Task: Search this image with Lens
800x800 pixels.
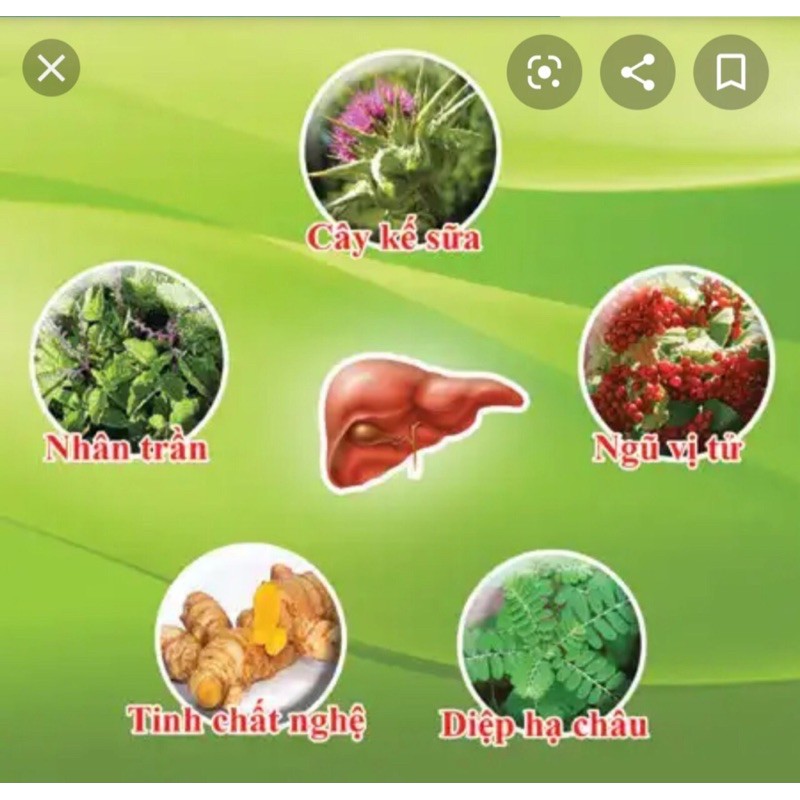Action: tap(544, 72)
